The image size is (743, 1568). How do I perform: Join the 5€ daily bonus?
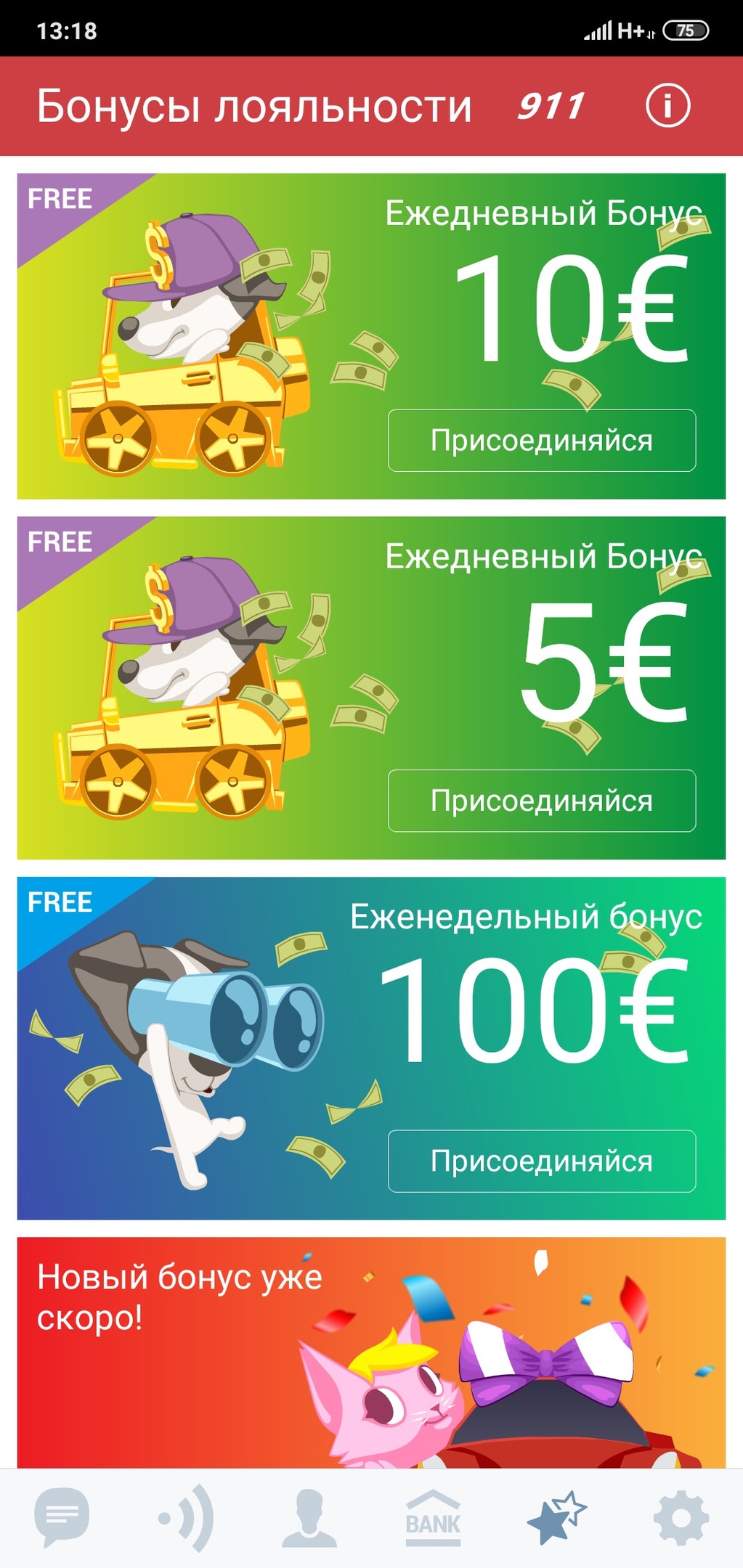[x=541, y=801]
